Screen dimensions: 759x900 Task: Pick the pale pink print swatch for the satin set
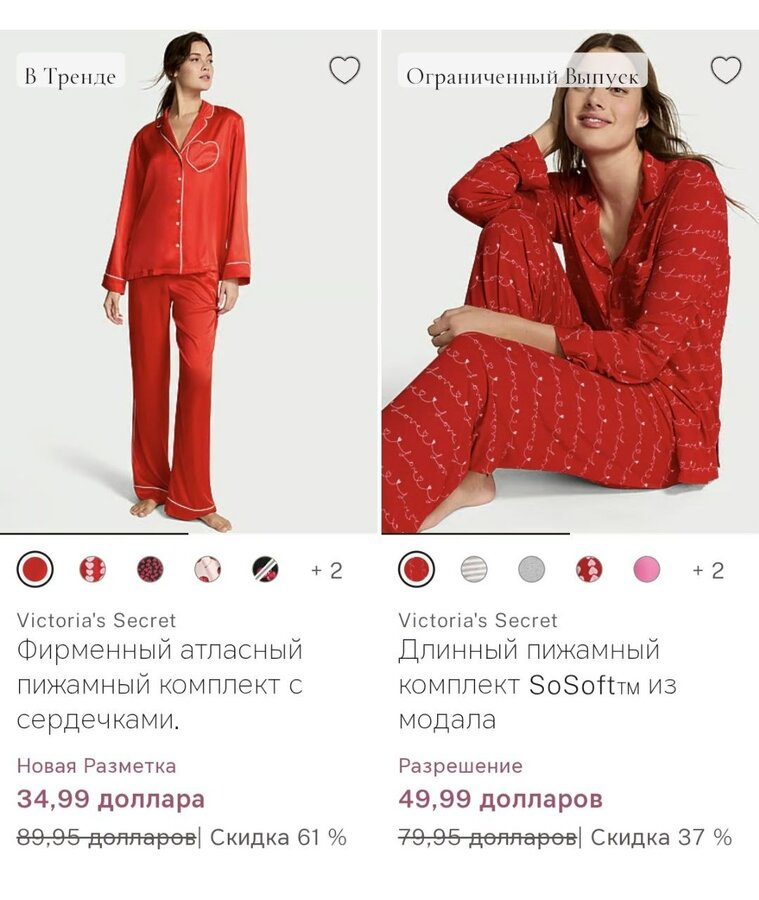[208, 570]
